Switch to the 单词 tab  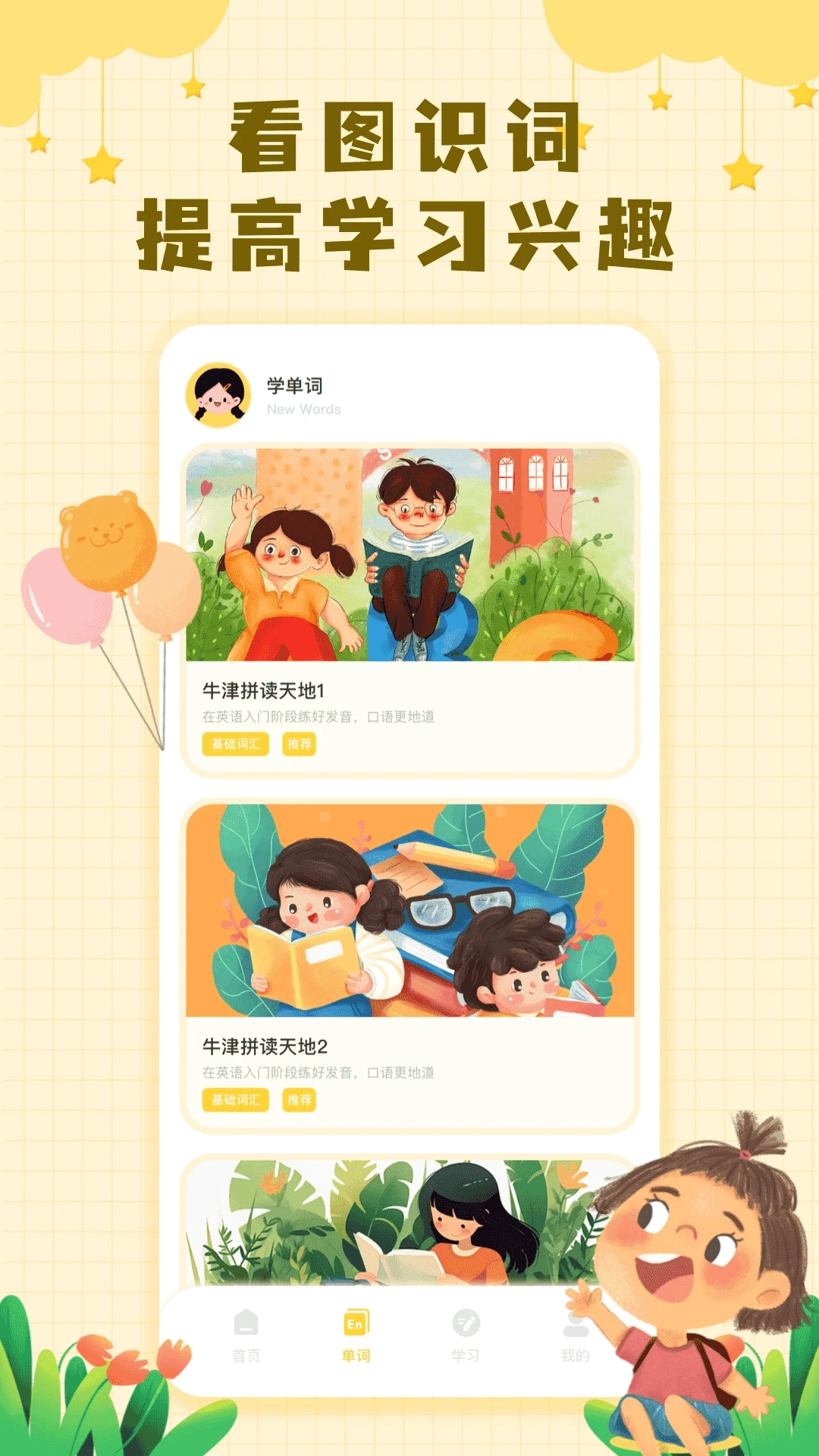click(x=356, y=1354)
